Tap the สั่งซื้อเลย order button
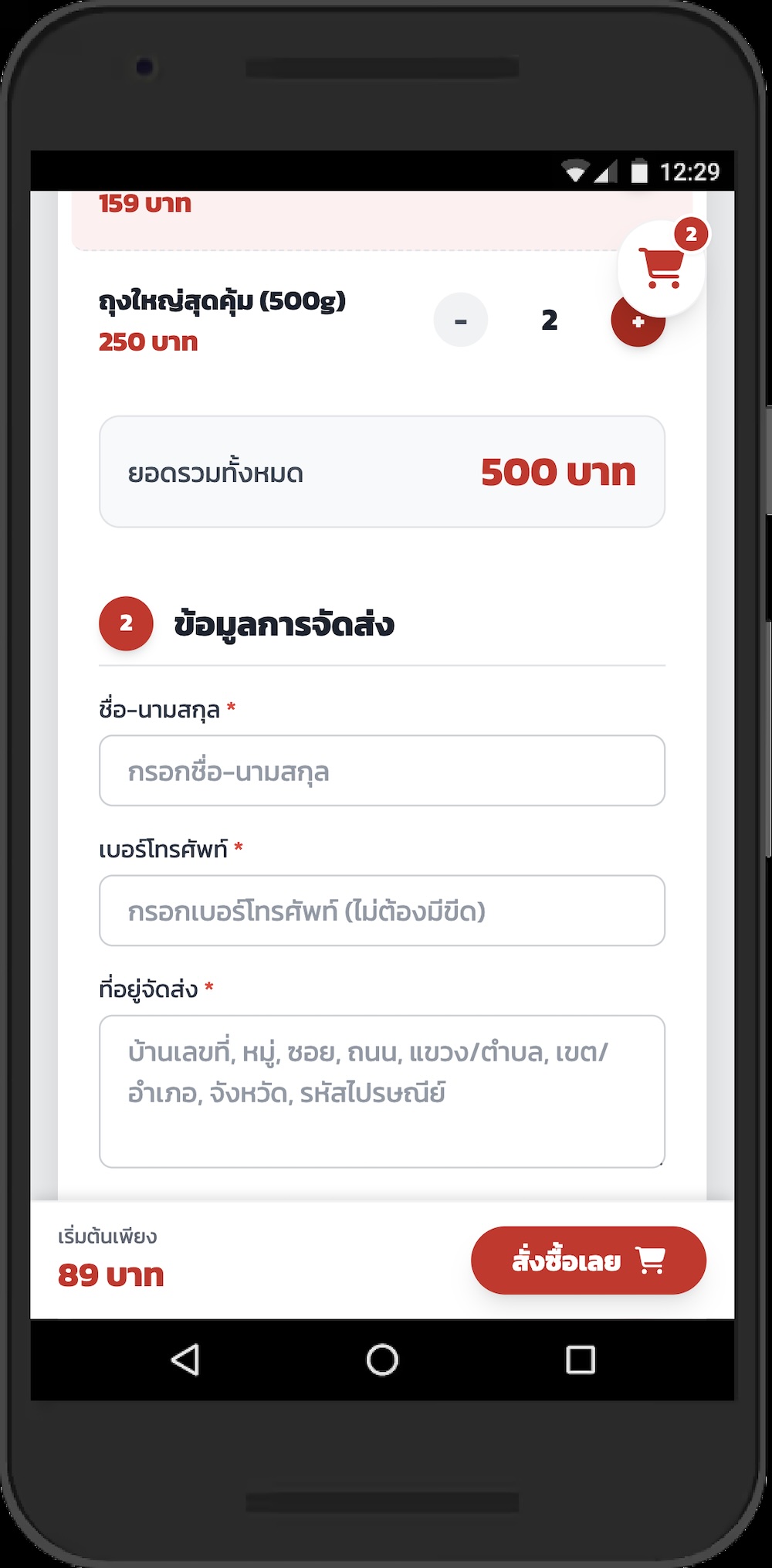The image size is (772, 1568). [588, 1261]
